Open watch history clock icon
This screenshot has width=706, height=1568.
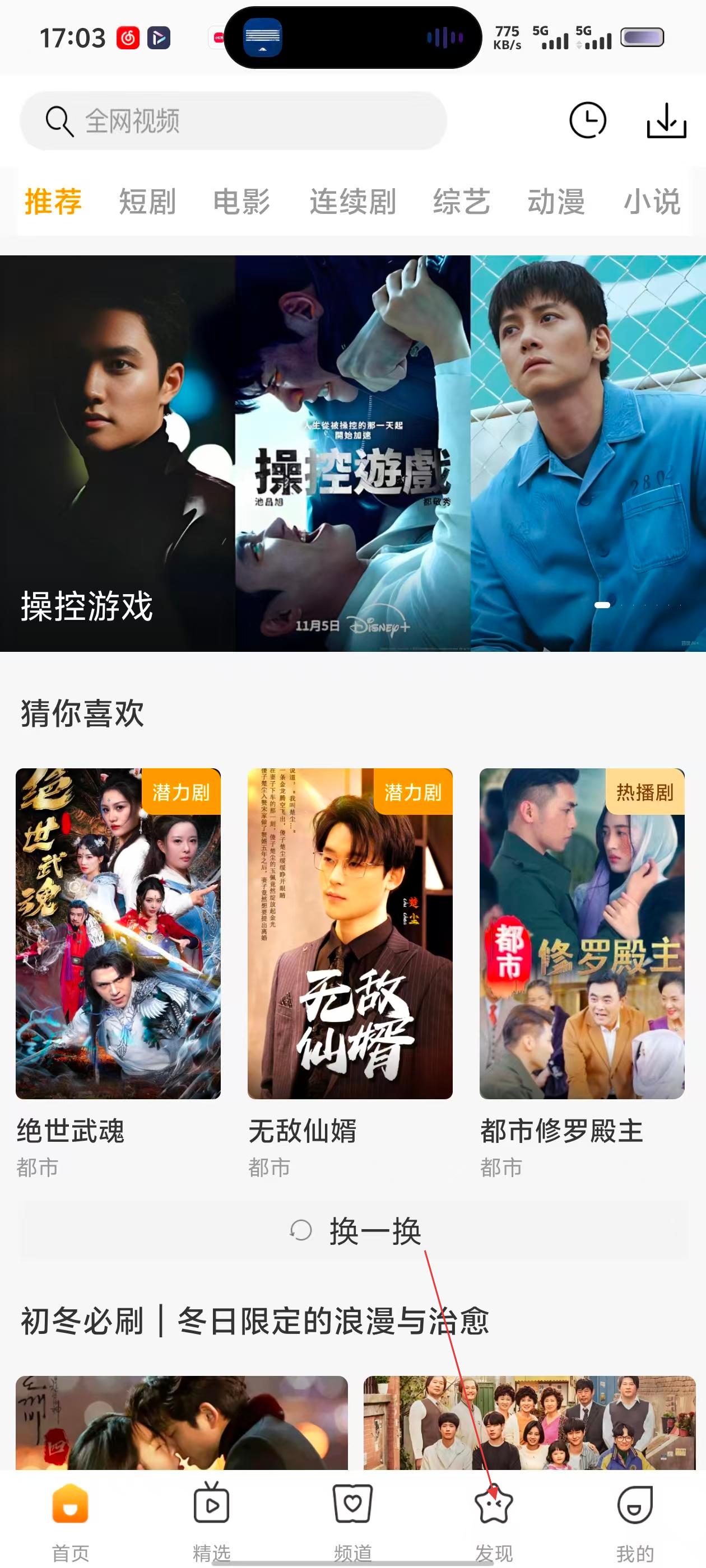tap(587, 120)
